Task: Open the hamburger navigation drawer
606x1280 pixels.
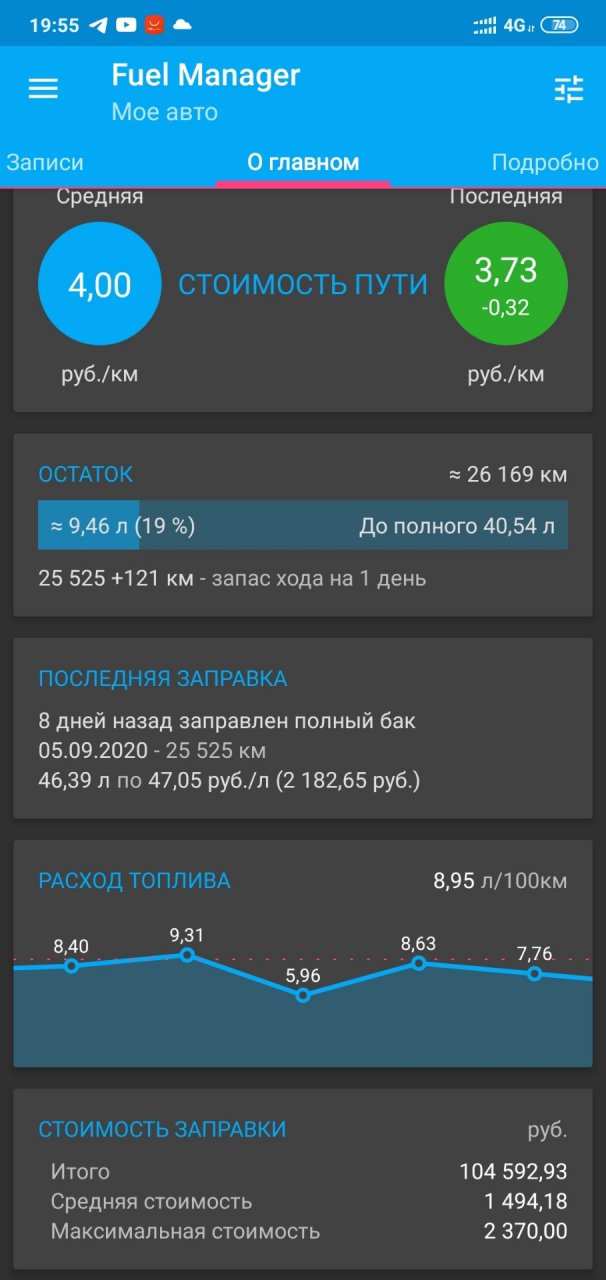Action: 43,89
